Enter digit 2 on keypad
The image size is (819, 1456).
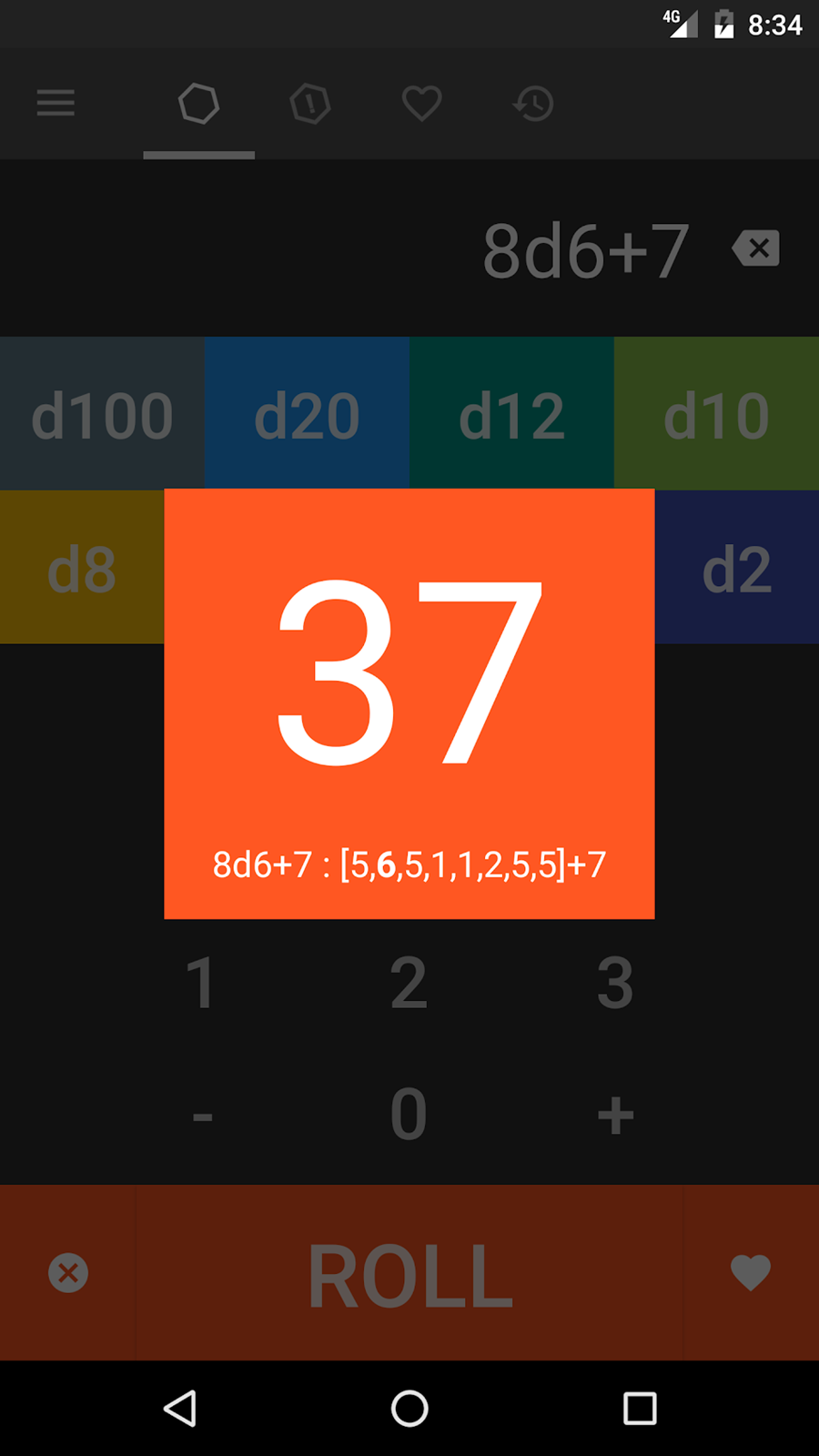pos(409,983)
